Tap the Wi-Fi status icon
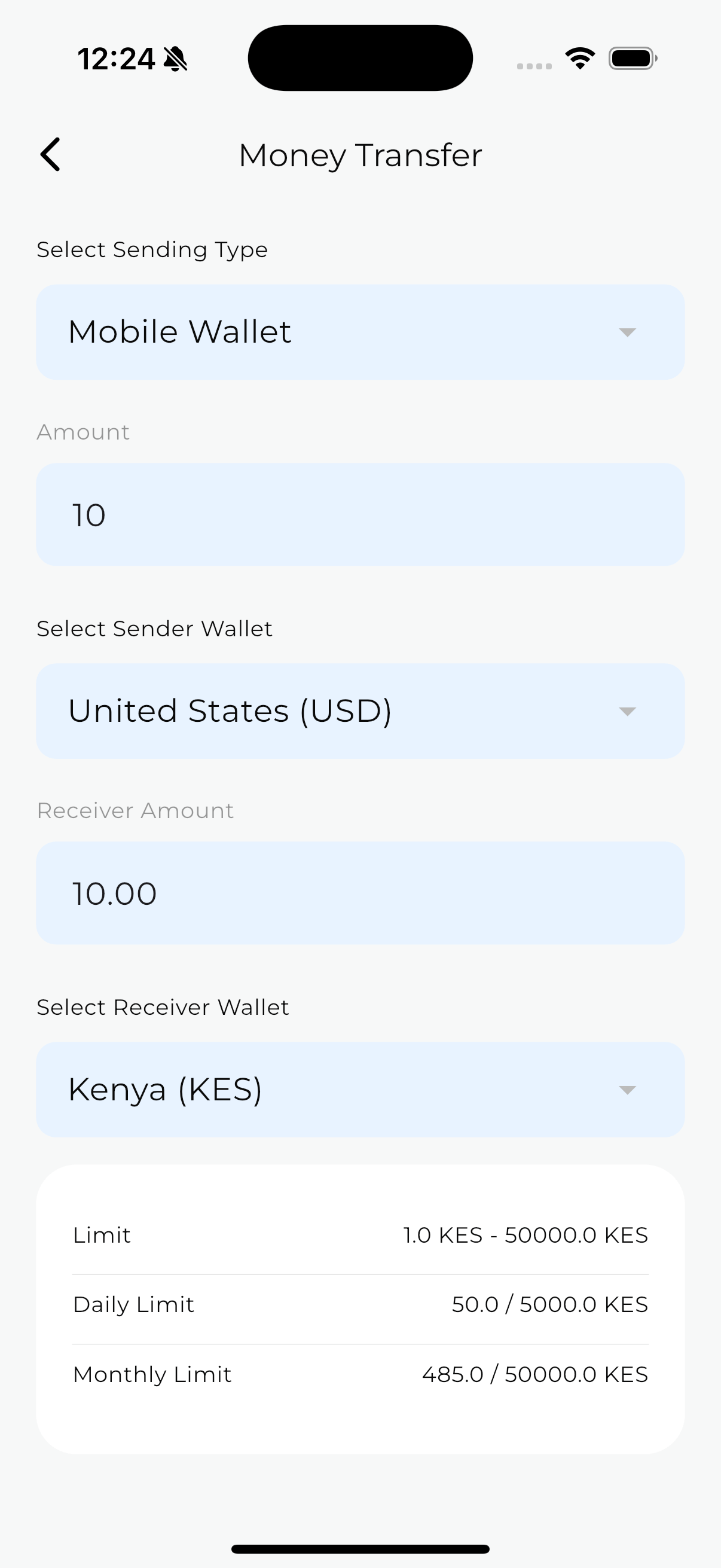Viewport: 721px width, 1568px height. point(579,57)
